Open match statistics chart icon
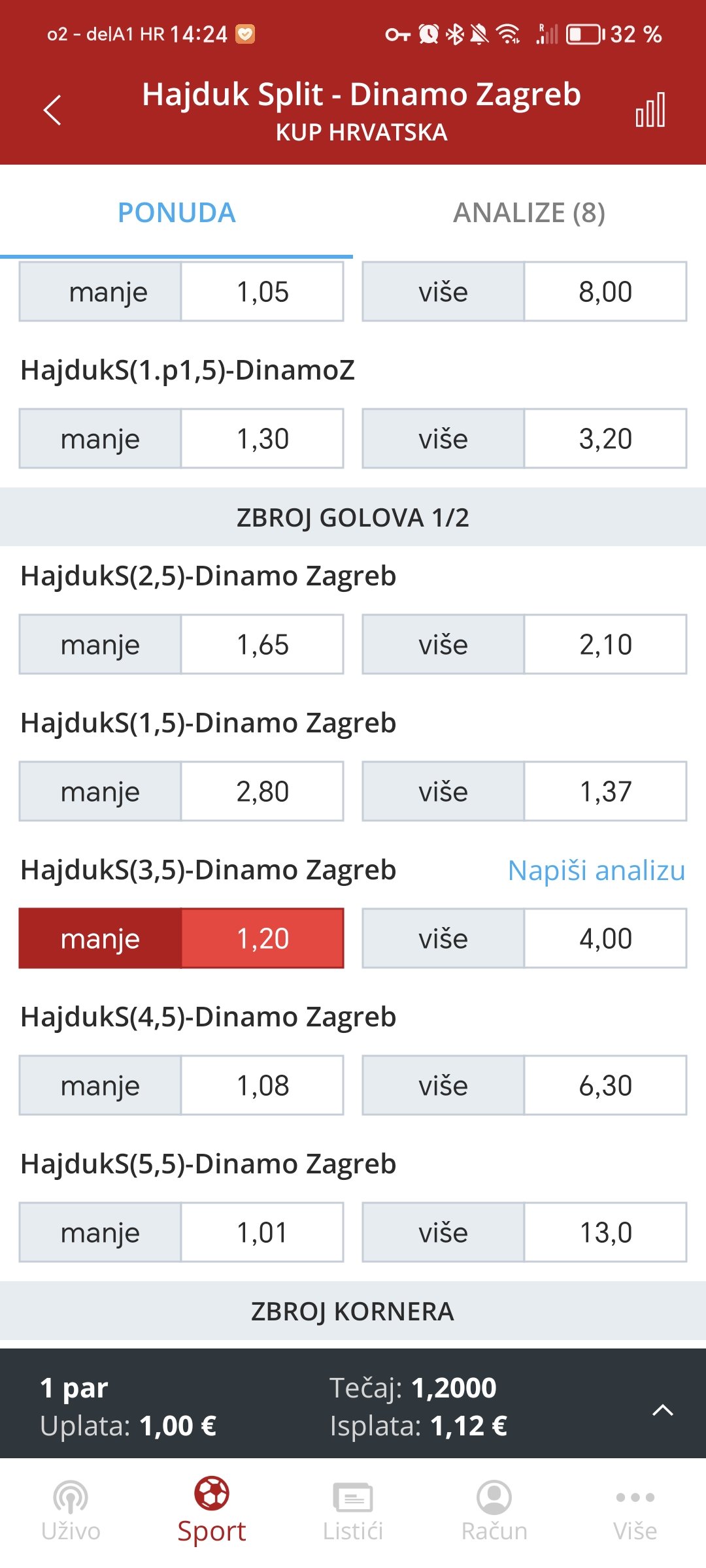 point(650,110)
